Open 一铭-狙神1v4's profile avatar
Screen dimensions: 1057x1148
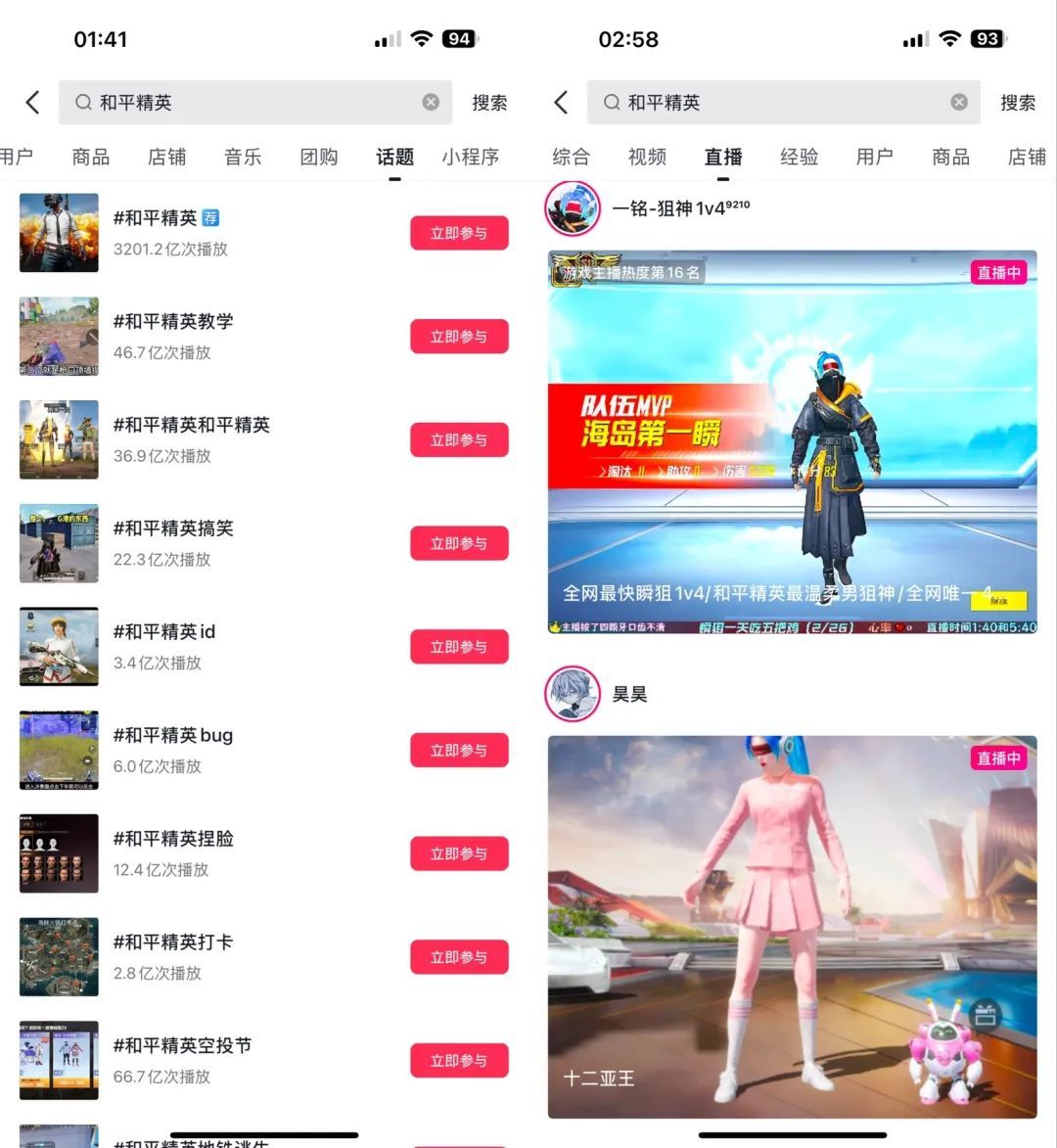click(x=573, y=208)
